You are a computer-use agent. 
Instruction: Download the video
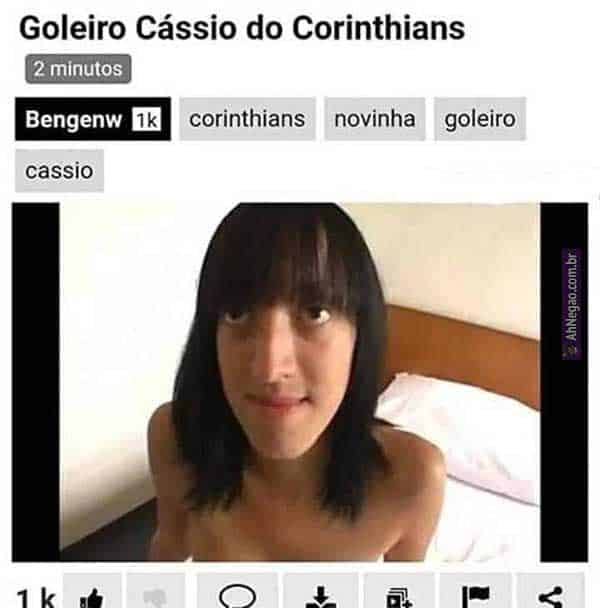pos(319,596)
